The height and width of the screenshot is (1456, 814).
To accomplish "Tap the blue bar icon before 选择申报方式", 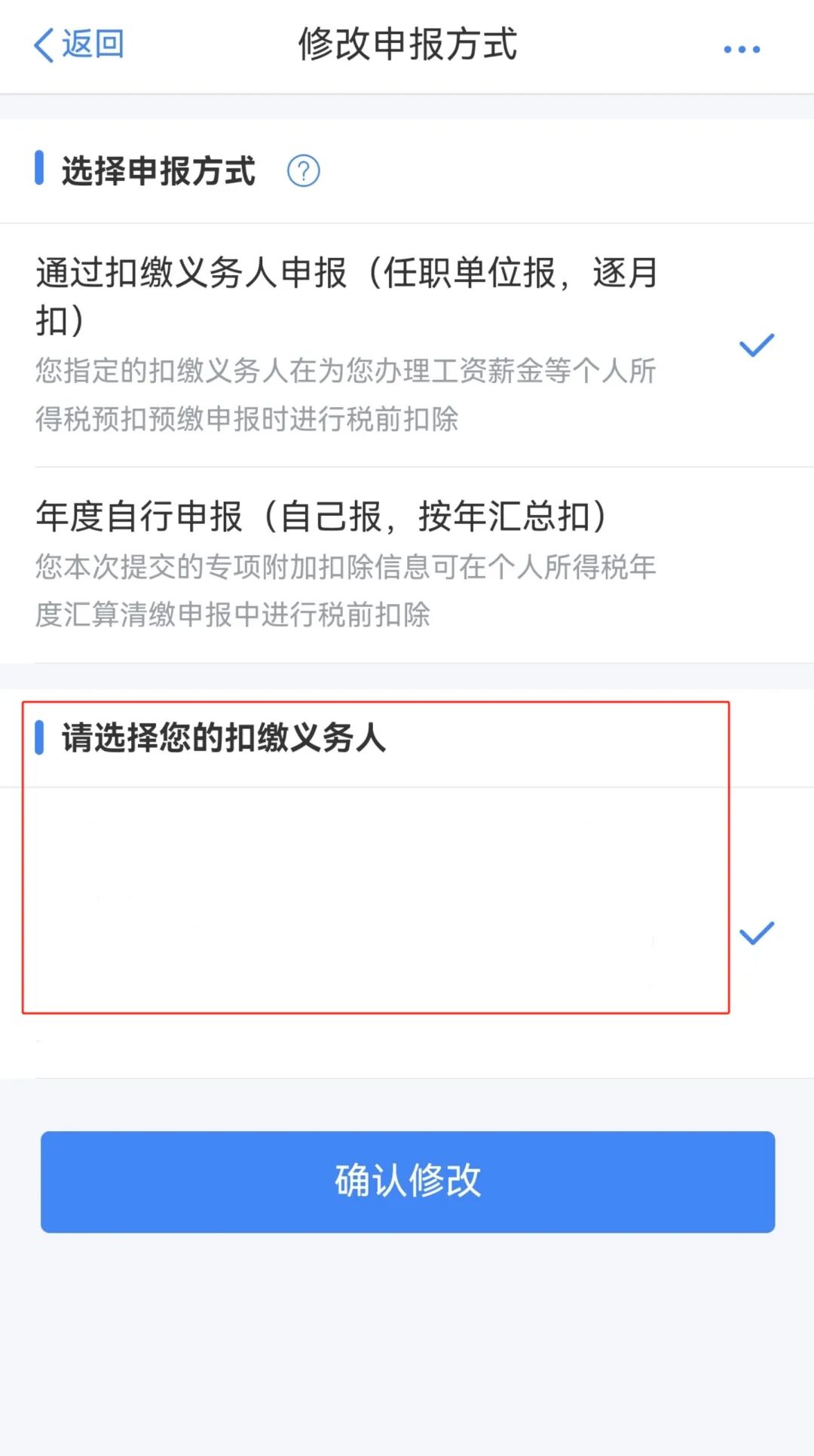I will pyautogui.click(x=40, y=170).
